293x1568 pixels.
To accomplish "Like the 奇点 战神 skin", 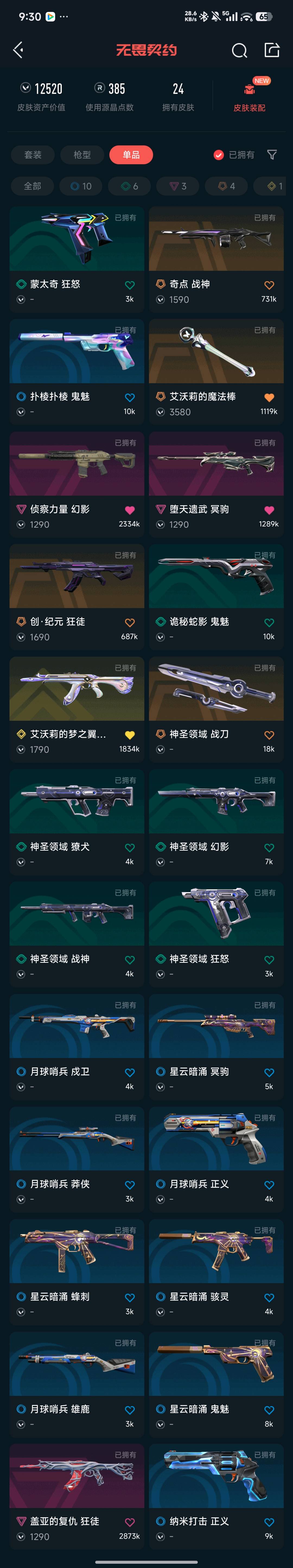I will [269, 285].
